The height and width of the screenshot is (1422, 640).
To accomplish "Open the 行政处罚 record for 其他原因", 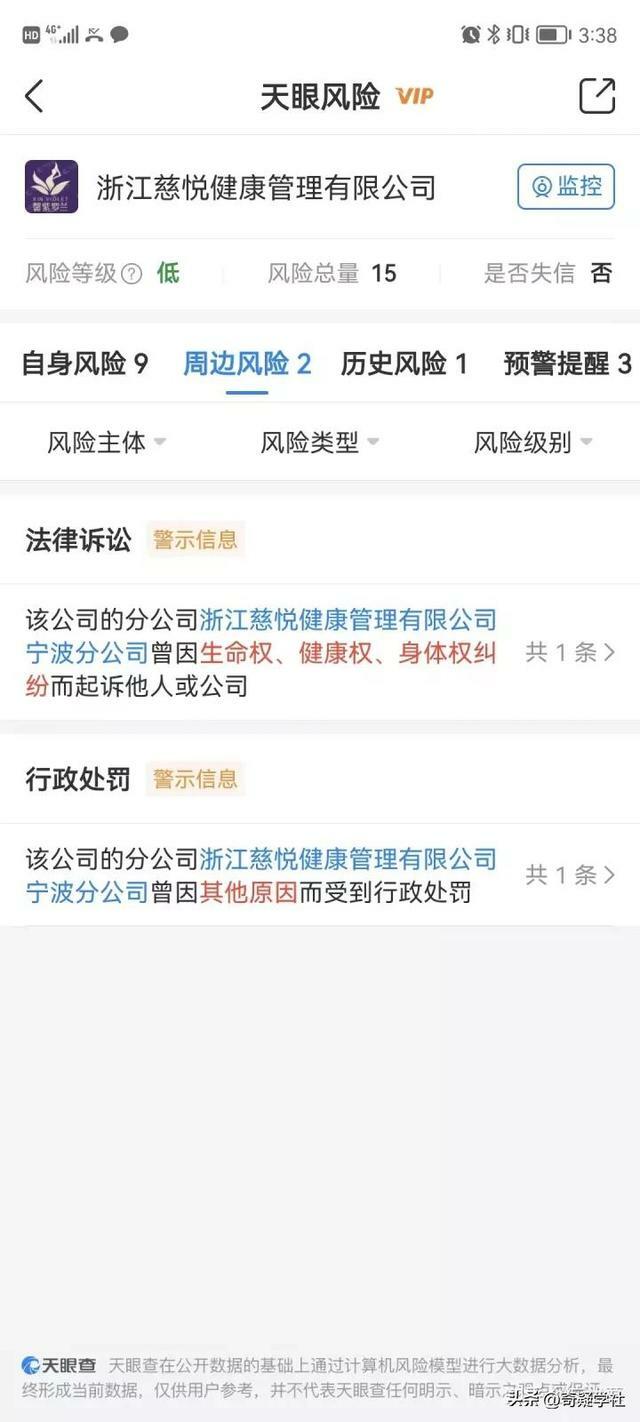I will tap(320, 876).
